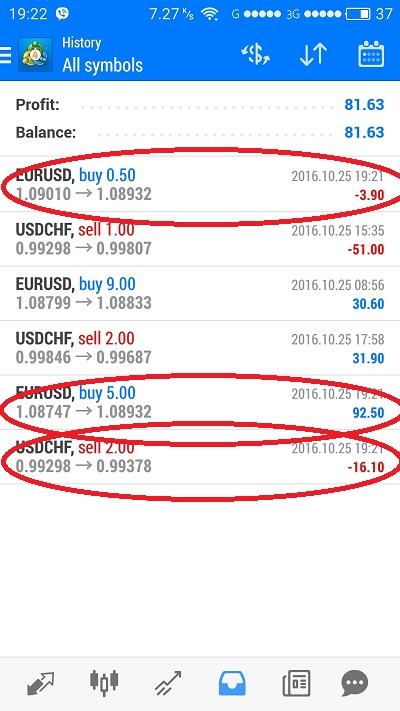Open the USDCHF sell 2.00 trade with 31.90 profit
The width and height of the screenshot is (400, 711).
click(x=200, y=348)
